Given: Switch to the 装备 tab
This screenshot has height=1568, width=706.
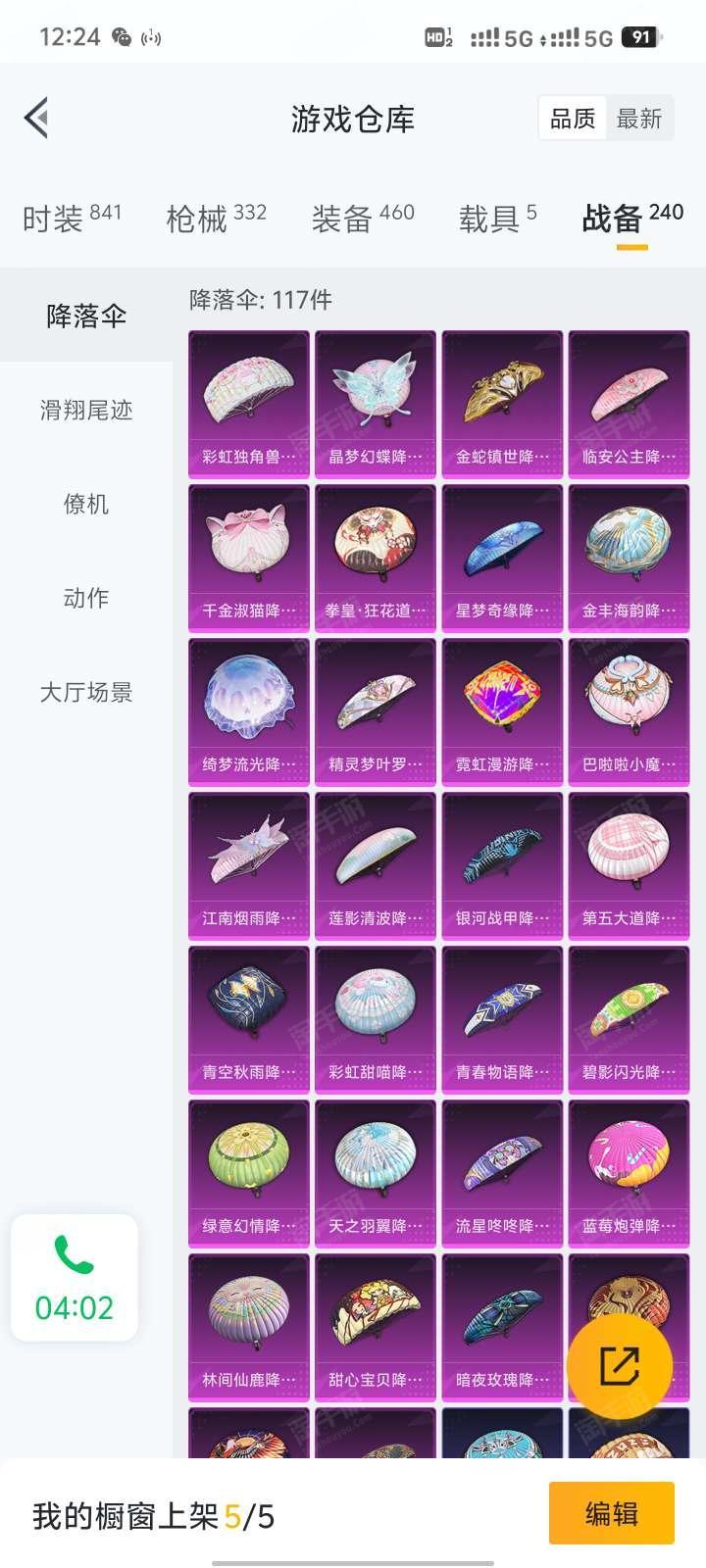Looking at the screenshot, I should (363, 218).
